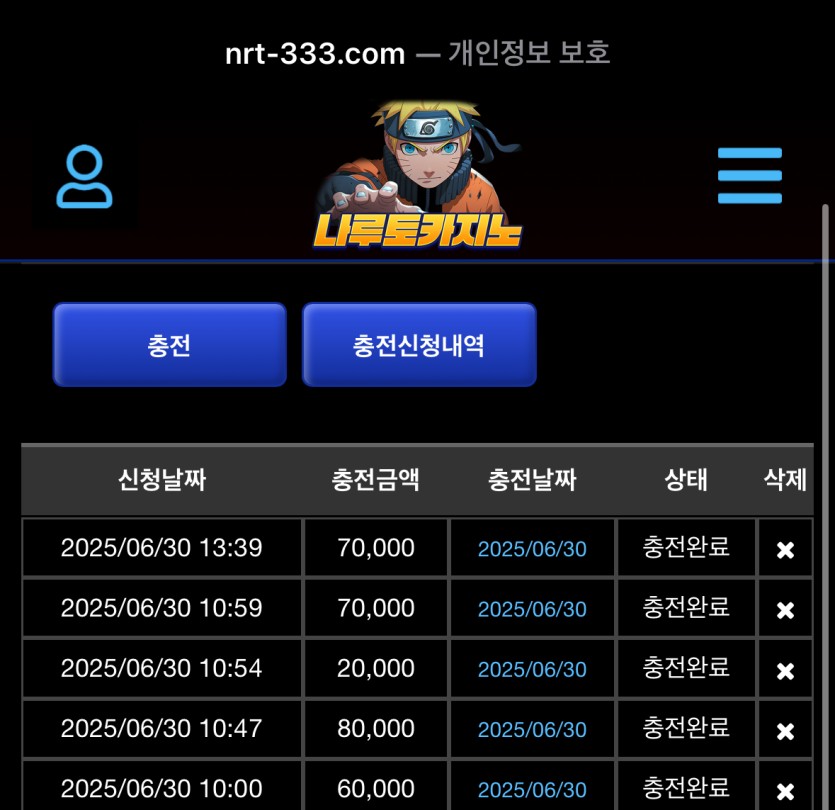The image size is (835, 810).
Task: Open 충전신청내역 history
Action: (419, 345)
